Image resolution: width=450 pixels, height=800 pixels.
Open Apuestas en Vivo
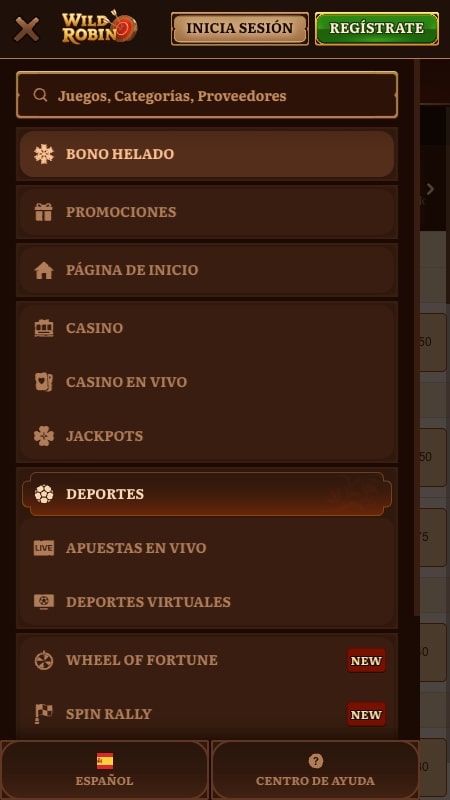click(x=207, y=548)
